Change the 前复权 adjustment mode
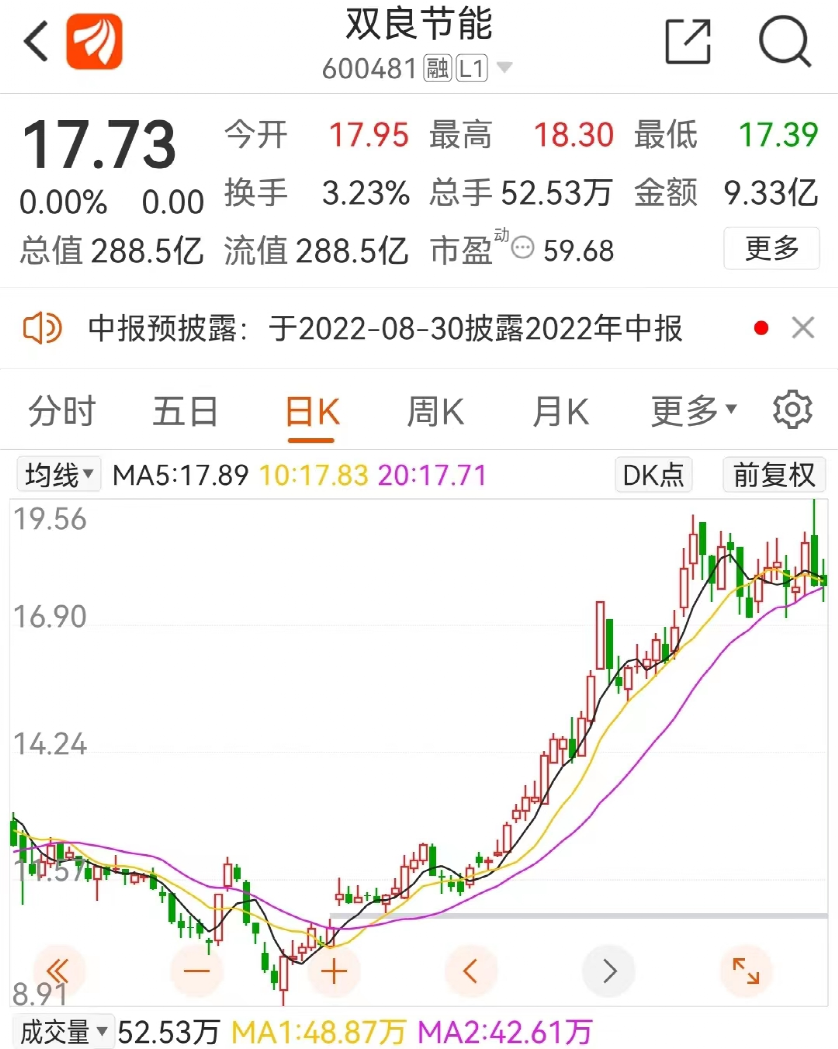Viewport: 838px width, 1049px height. click(x=774, y=475)
